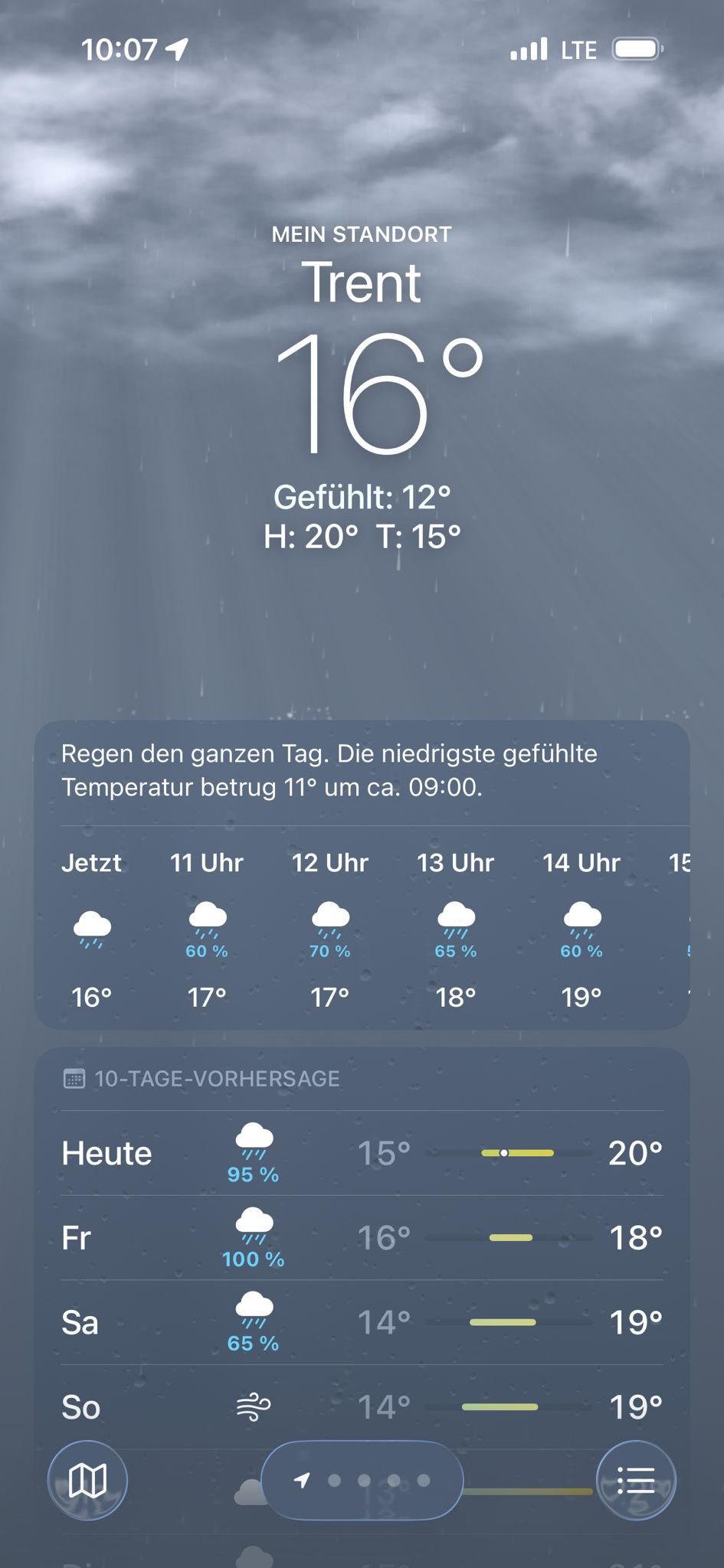Open hourly forecast at 14 Uhr
The width and height of the screenshot is (724, 1568).
coord(581,929)
